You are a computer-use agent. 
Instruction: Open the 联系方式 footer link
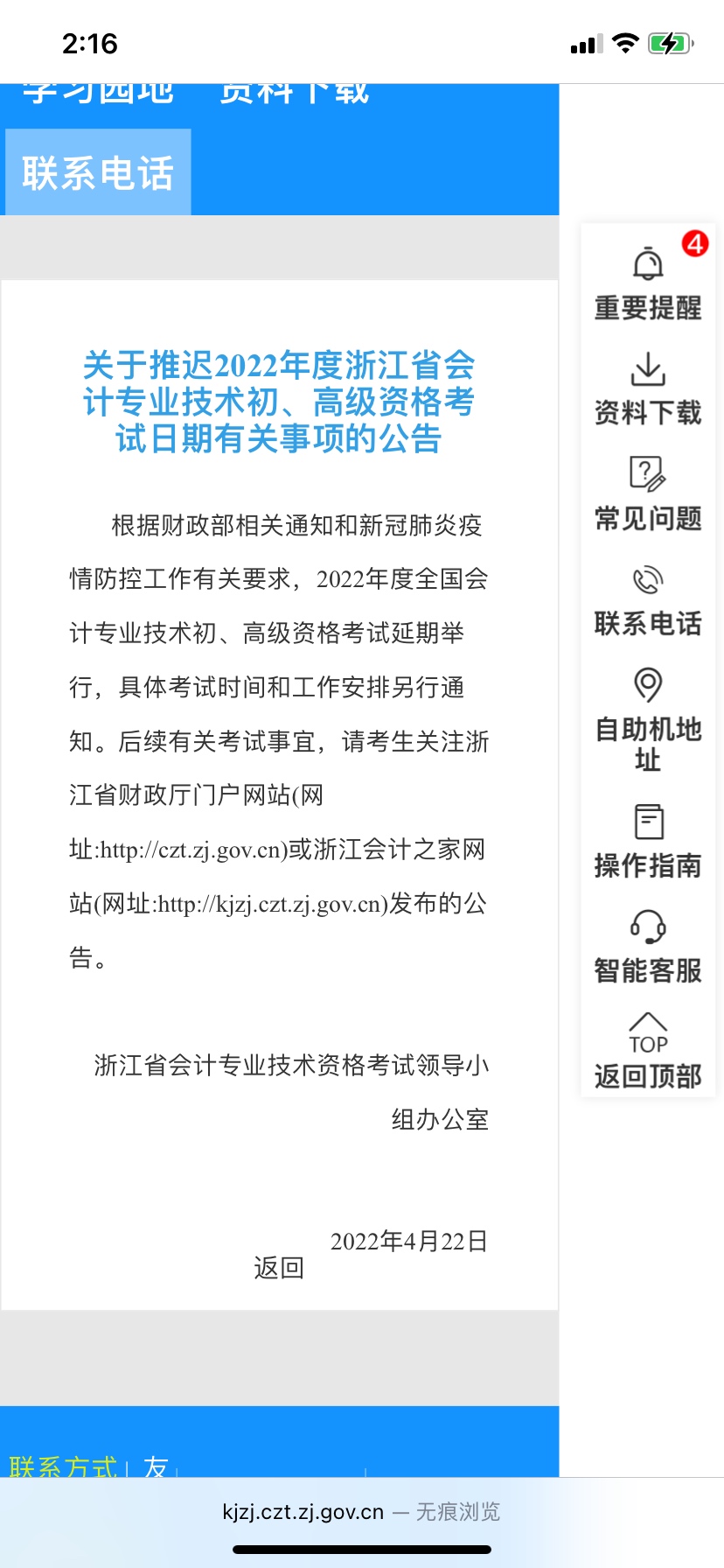63,1466
